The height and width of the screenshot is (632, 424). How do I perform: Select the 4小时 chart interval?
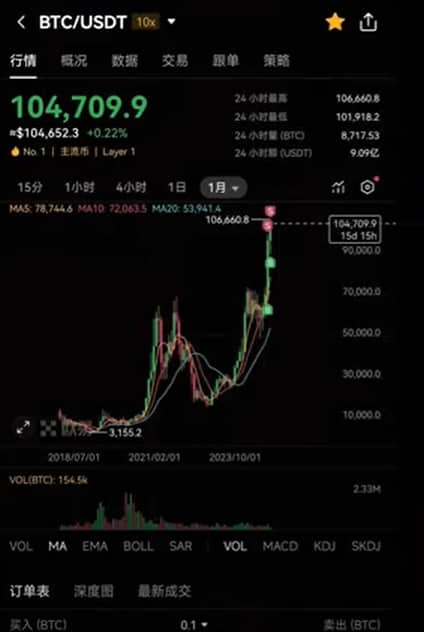131,187
